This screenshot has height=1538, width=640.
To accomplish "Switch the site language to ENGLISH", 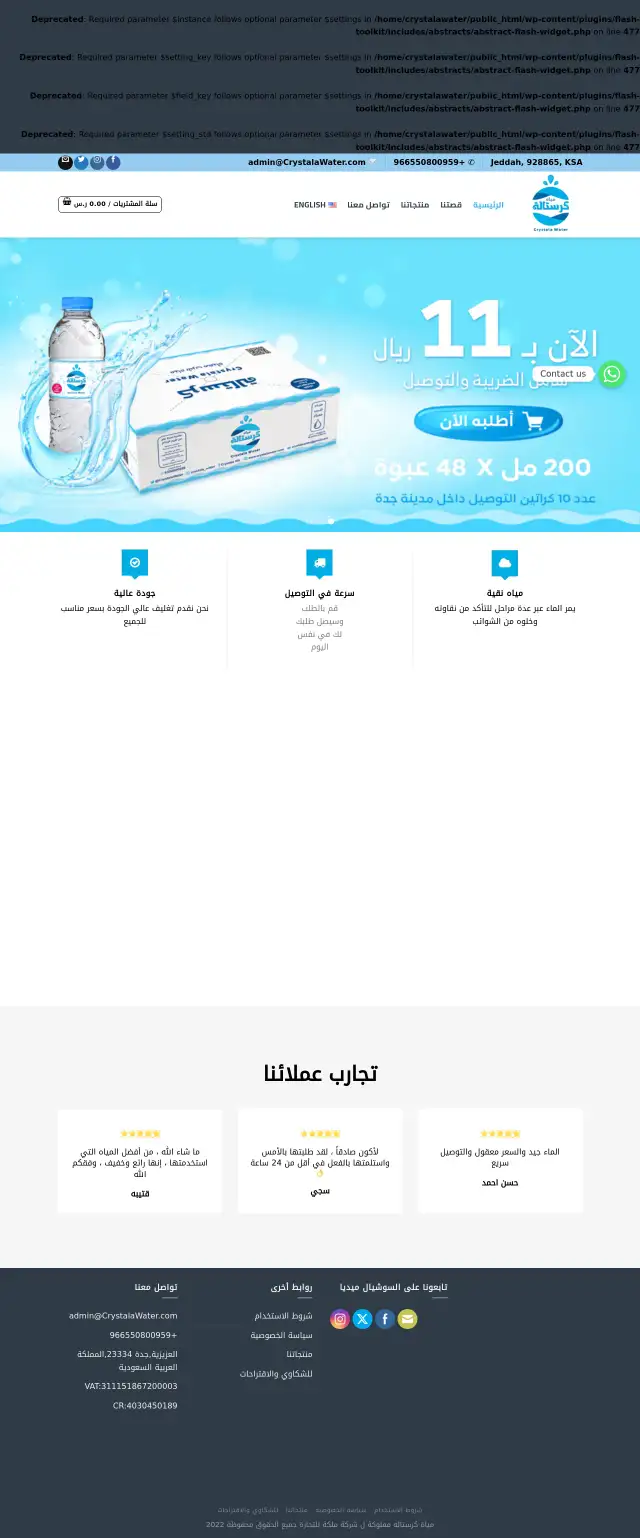I will pos(314,205).
